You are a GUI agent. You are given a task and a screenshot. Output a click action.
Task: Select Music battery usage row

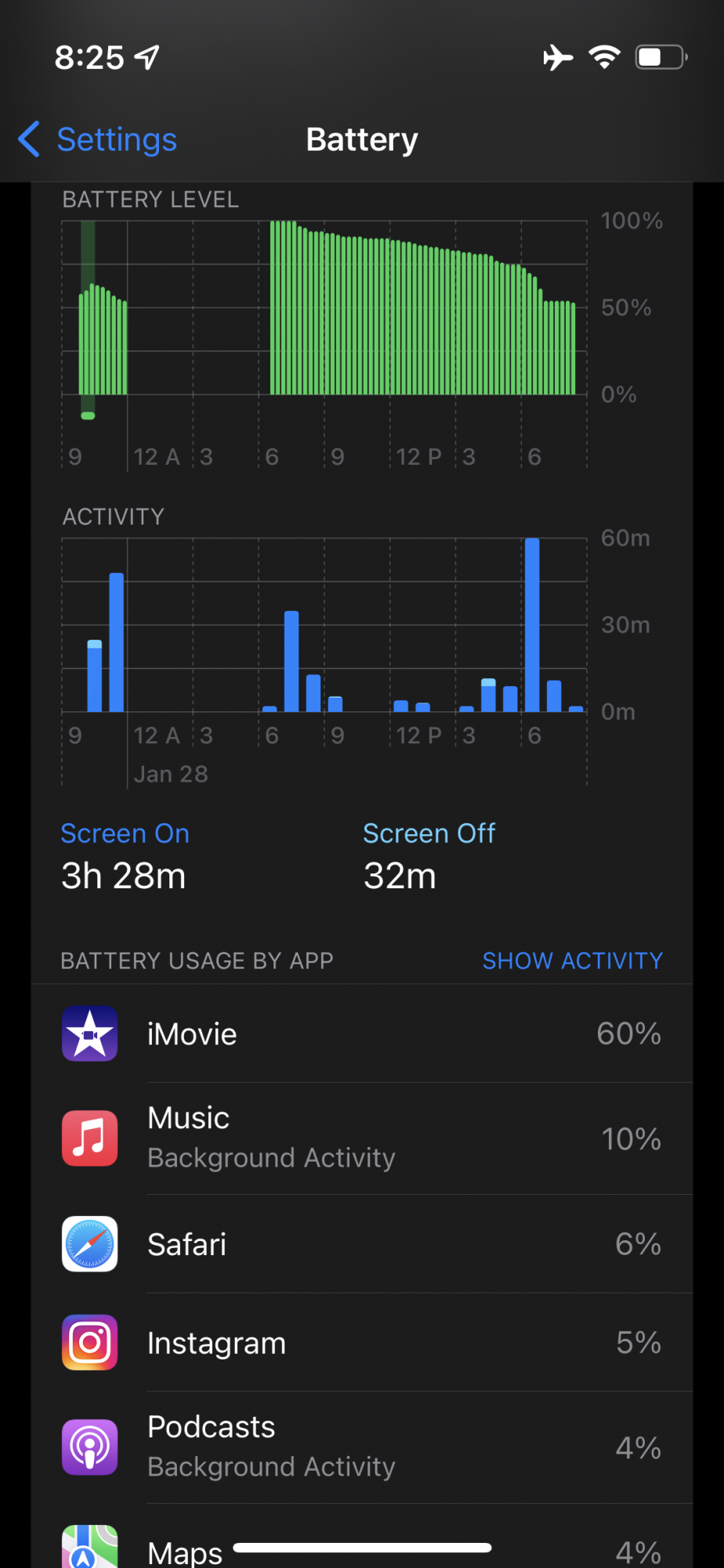tap(362, 1138)
